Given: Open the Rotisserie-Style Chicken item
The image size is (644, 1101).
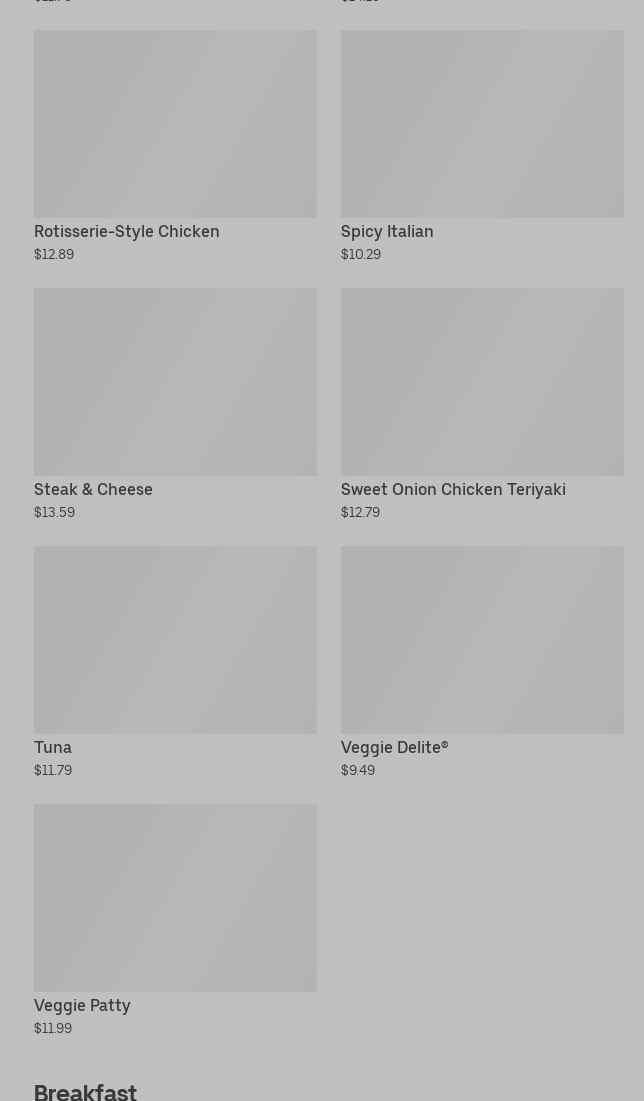Looking at the screenshot, I should pos(175,145).
